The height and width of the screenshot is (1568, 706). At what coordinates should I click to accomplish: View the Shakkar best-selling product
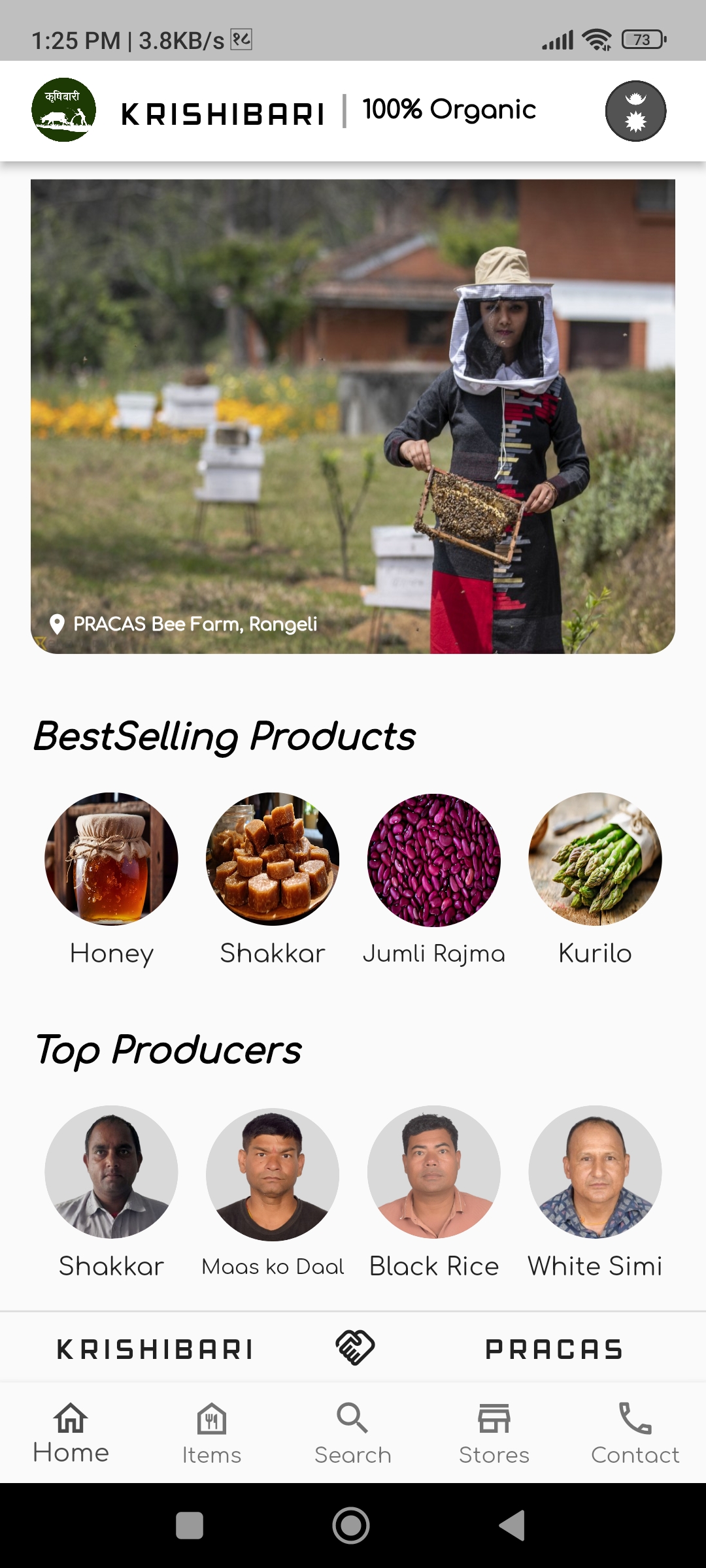pyautogui.click(x=273, y=859)
